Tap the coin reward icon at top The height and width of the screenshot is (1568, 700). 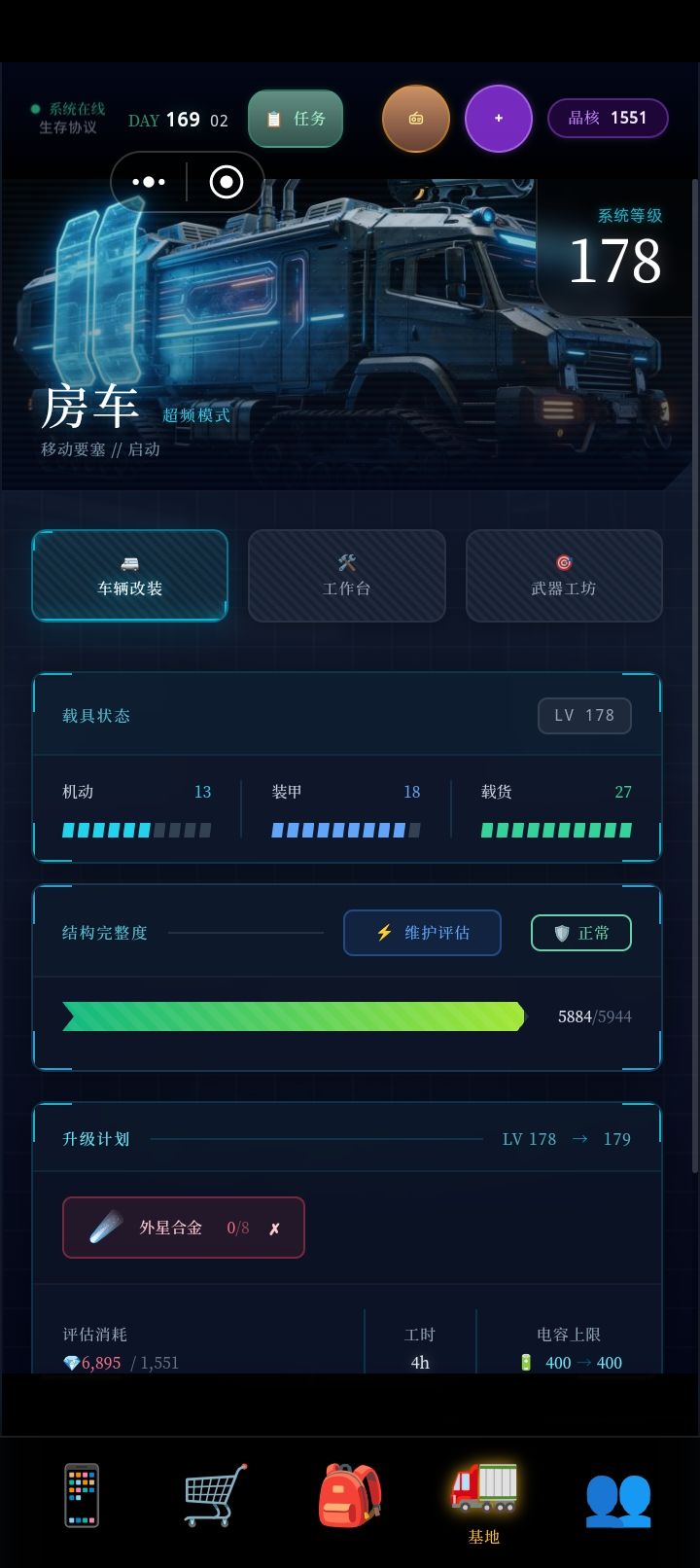(416, 118)
